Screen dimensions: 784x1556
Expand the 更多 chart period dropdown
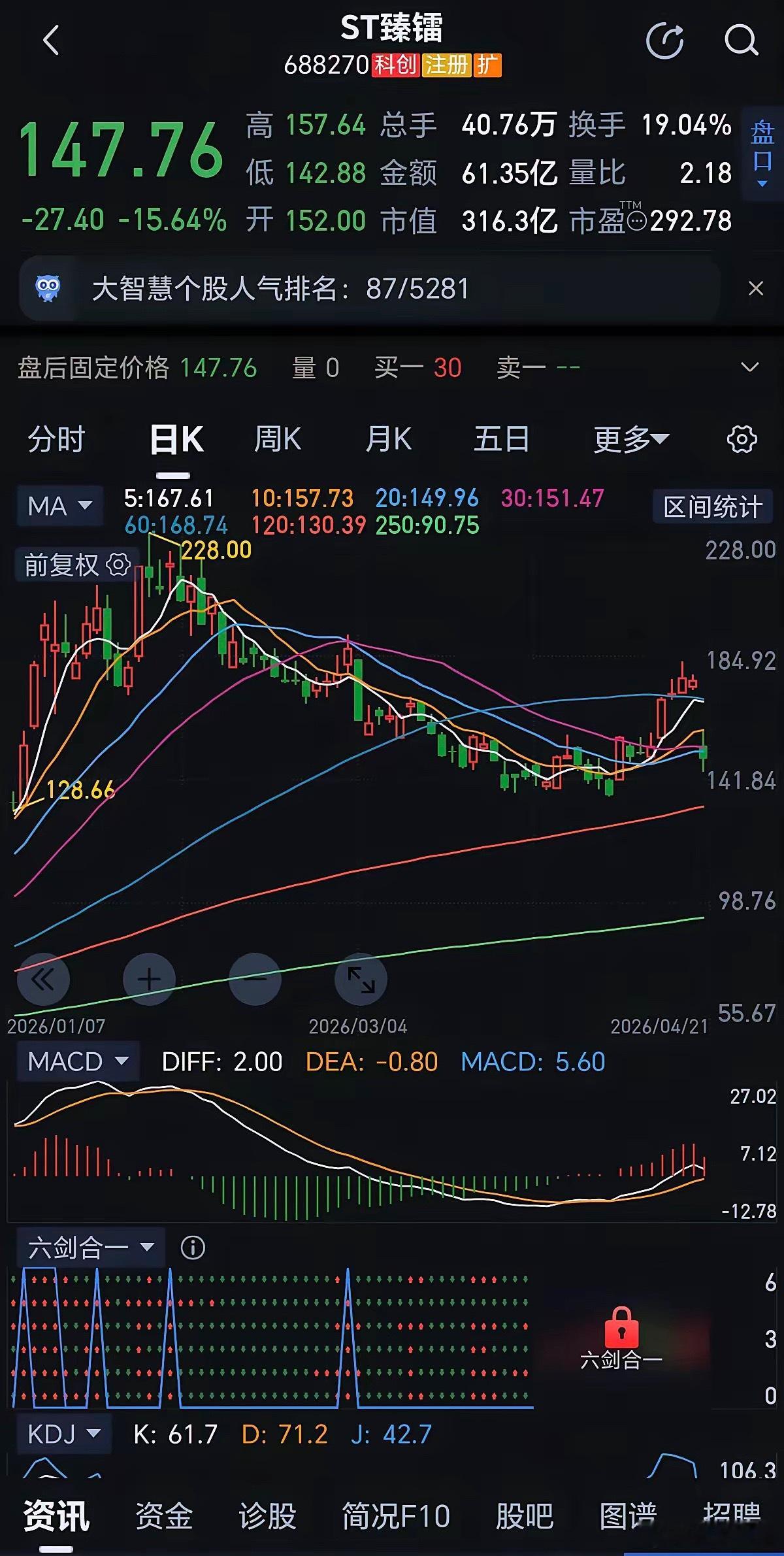[x=630, y=439]
